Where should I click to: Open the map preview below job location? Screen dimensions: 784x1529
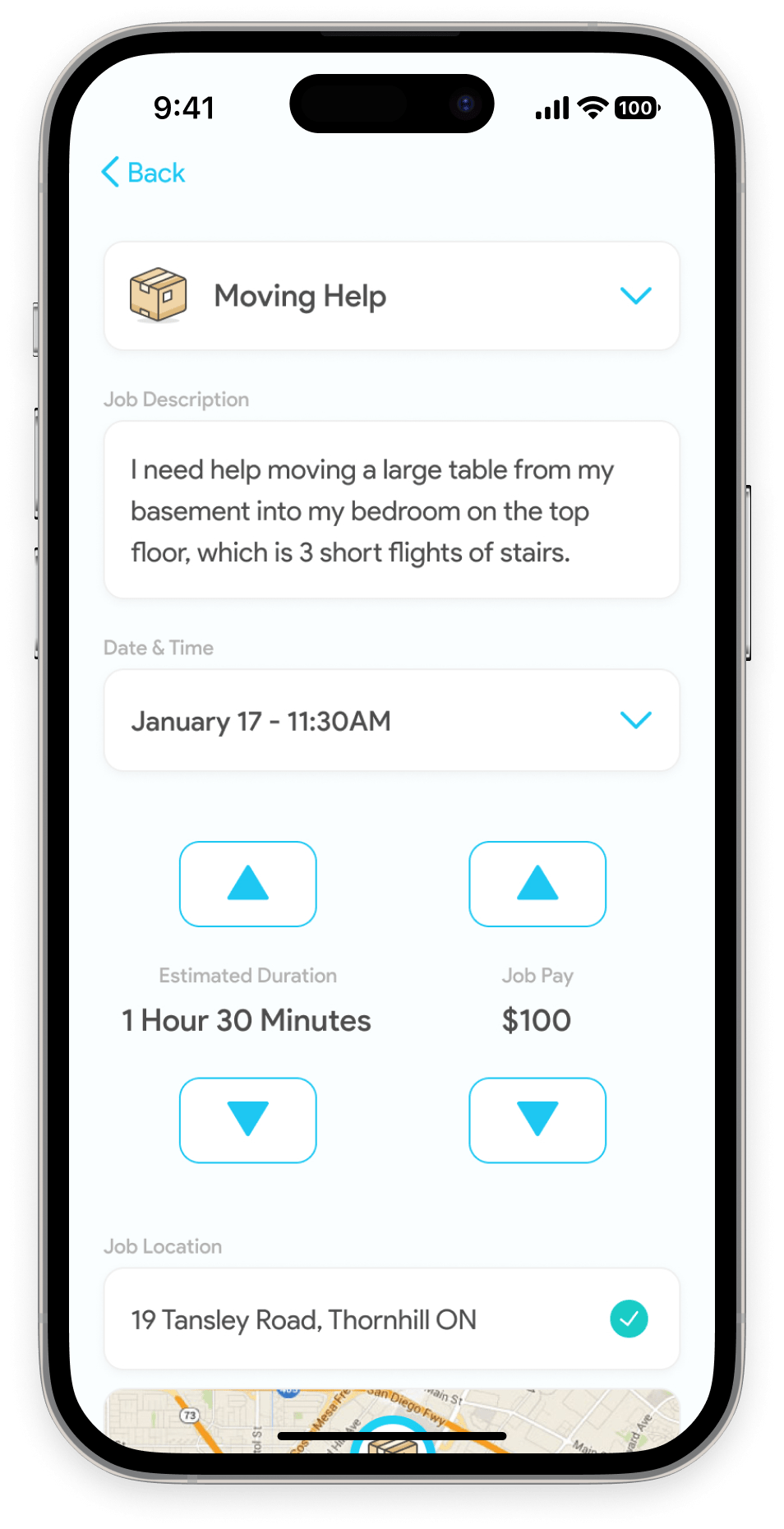(x=392, y=1420)
